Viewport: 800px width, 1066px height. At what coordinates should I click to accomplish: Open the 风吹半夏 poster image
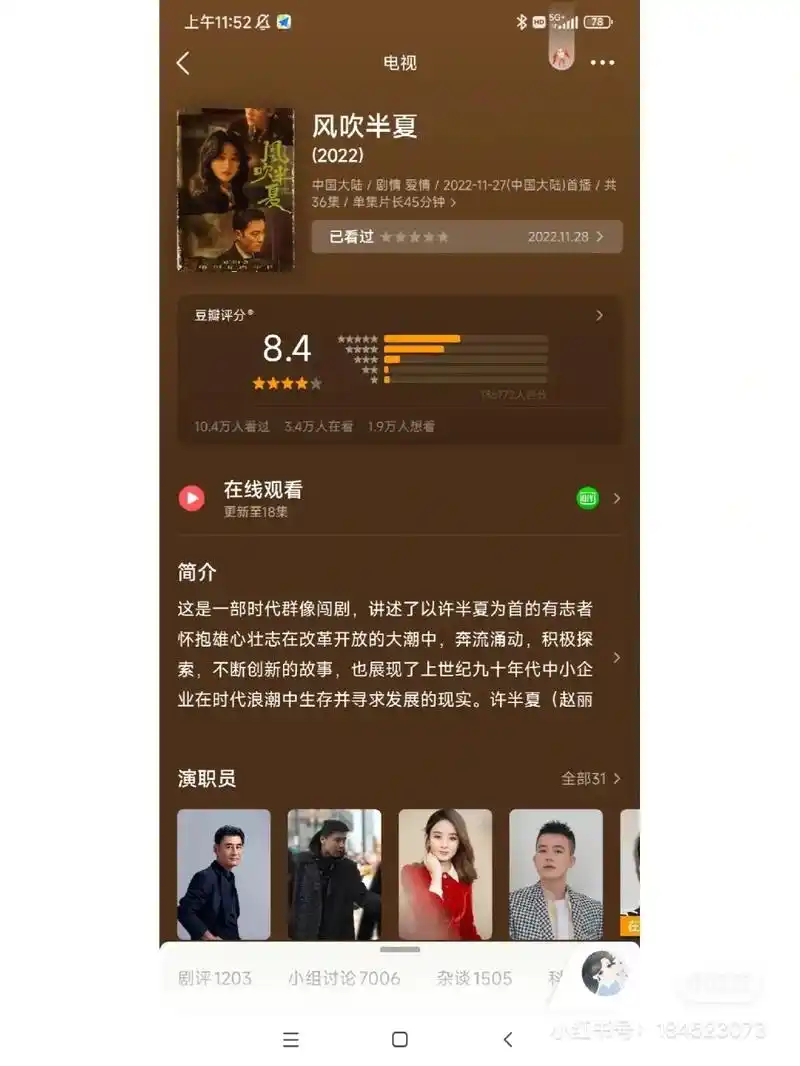coord(236,190)
